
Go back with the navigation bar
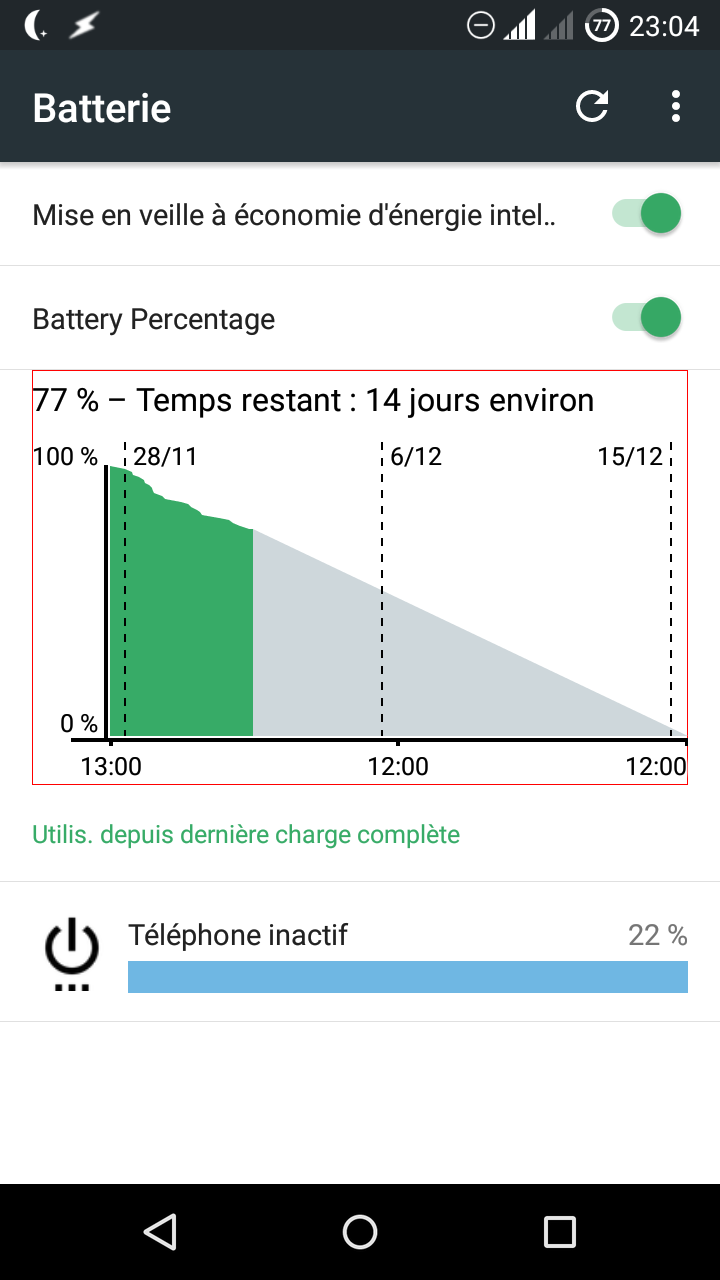[x=160, y=1232]
